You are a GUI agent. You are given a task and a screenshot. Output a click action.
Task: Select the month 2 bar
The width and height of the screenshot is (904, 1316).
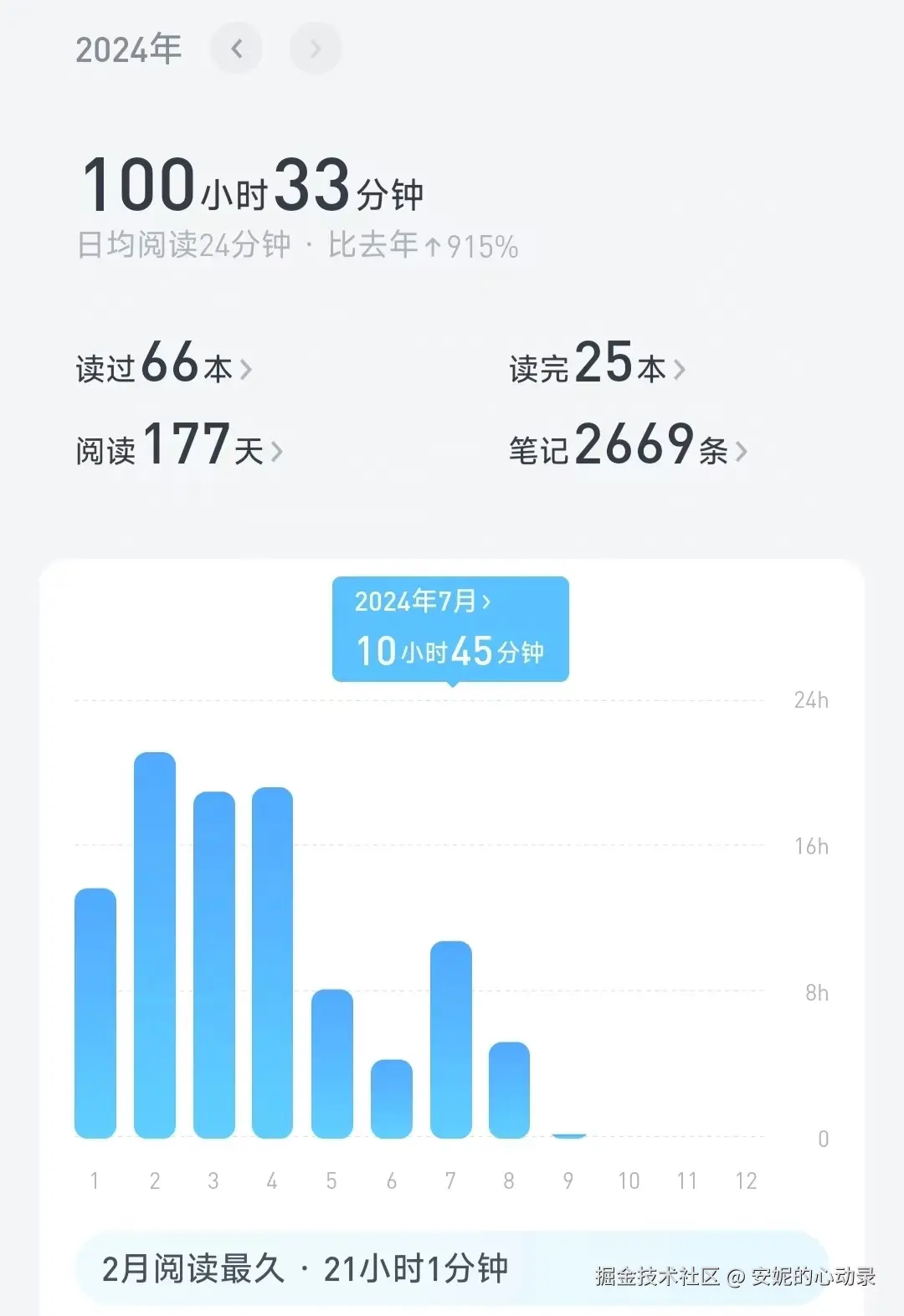[155, 945]
